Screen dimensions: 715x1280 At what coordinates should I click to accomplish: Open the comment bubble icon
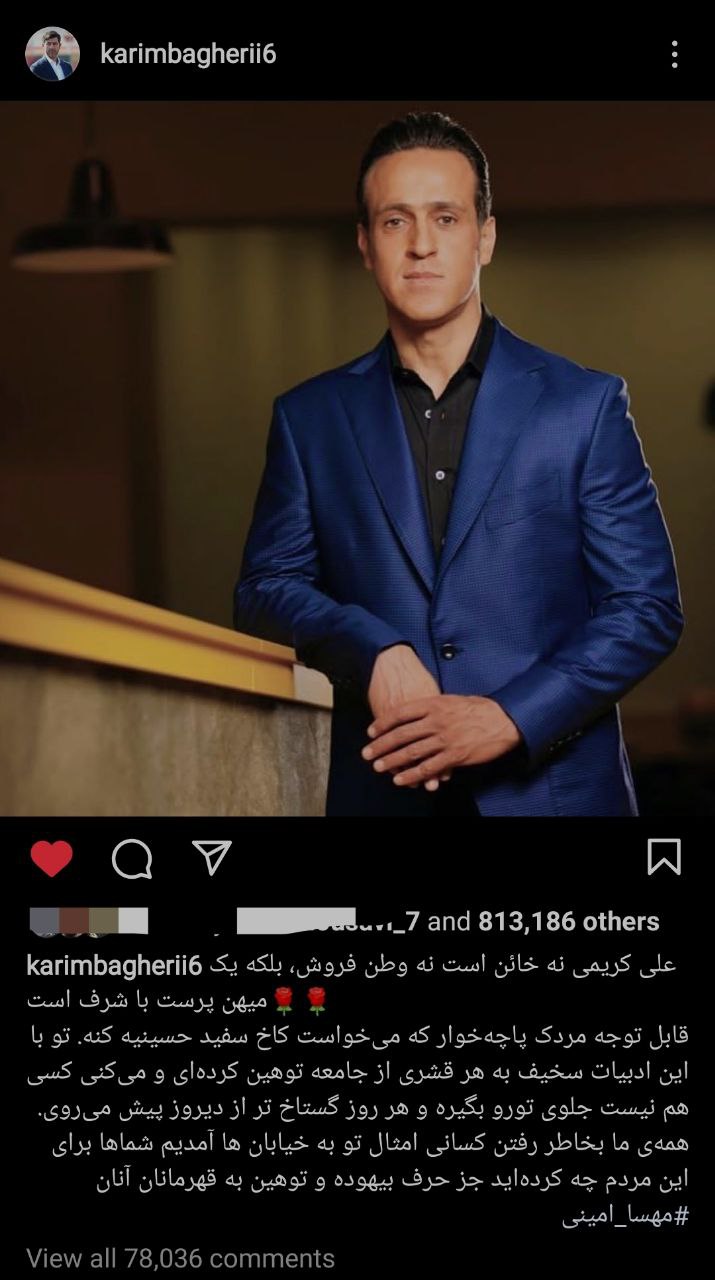coord(132,858)
